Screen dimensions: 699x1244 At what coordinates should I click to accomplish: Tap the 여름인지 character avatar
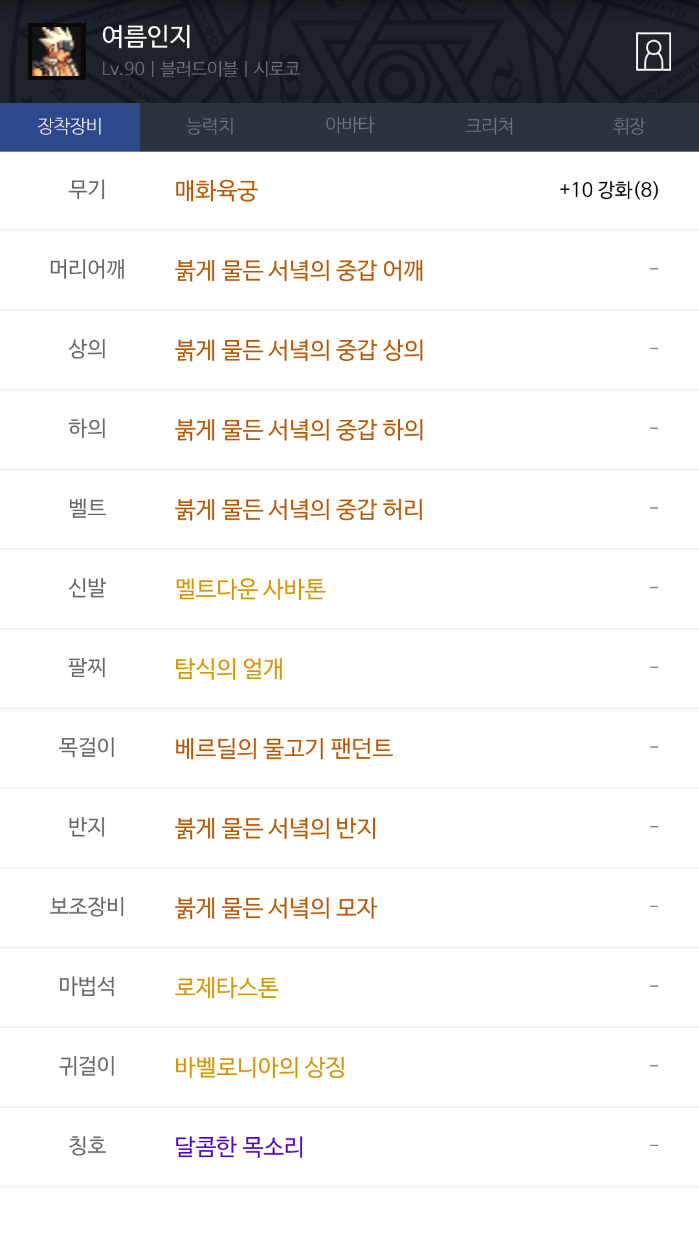tap(56, 52)
